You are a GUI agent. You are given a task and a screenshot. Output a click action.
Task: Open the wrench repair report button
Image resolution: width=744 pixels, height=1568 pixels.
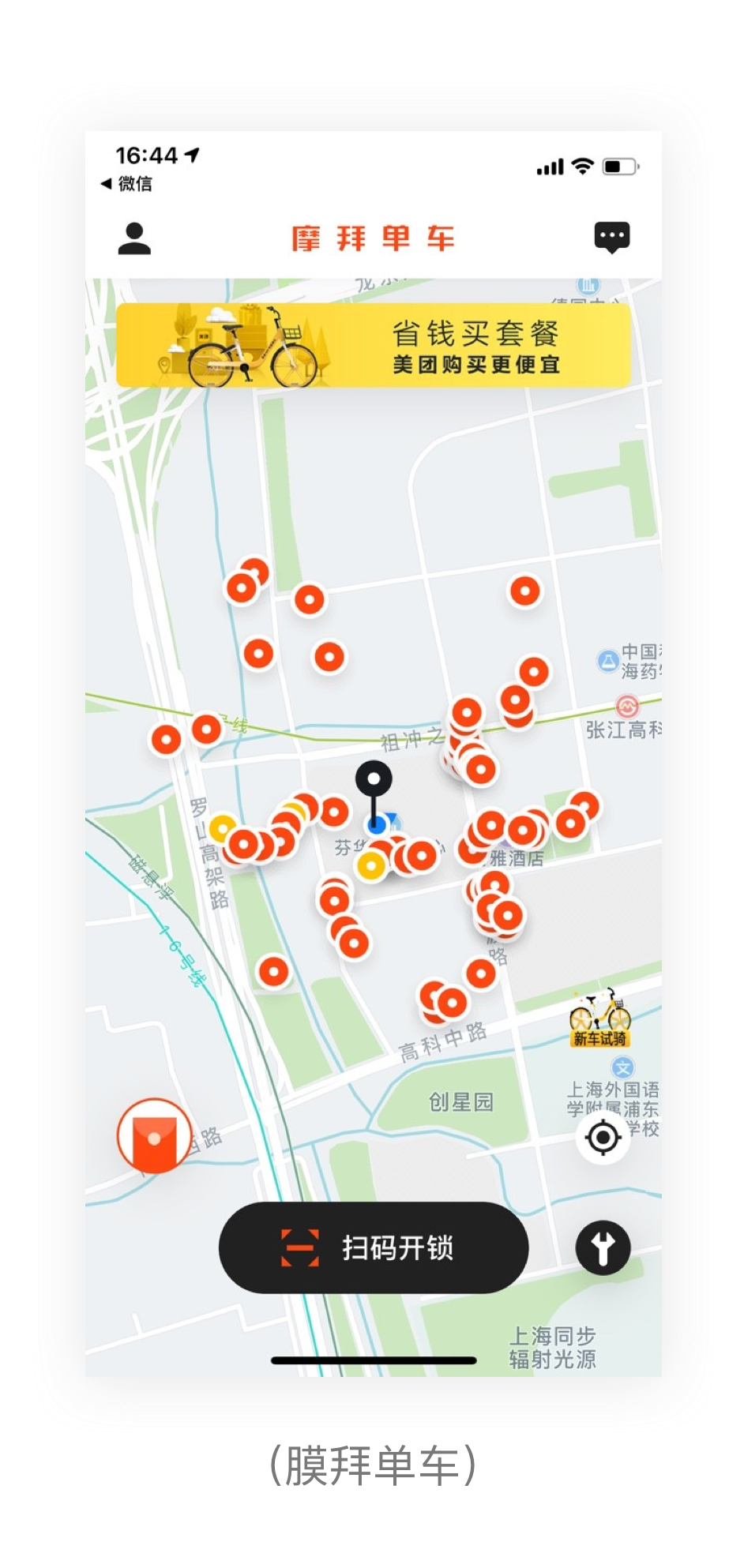point(603,1248)
